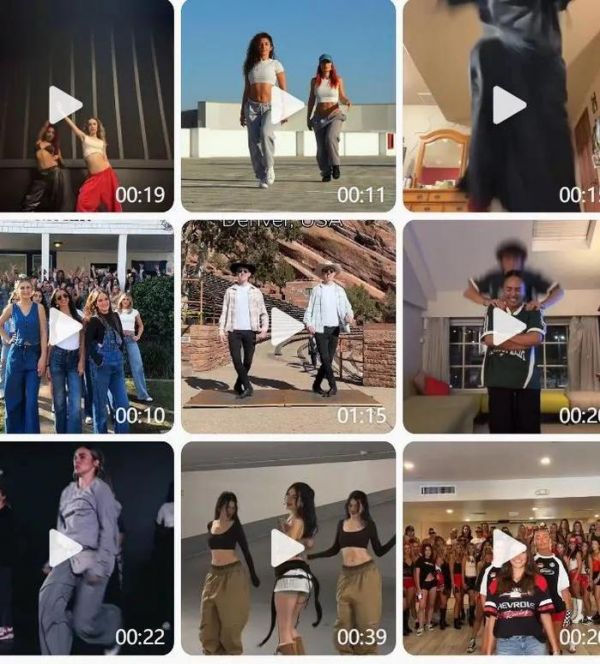Screen dimensions: 600x664
Task: Open the video with man in green jersey
Action: (508, 327)
